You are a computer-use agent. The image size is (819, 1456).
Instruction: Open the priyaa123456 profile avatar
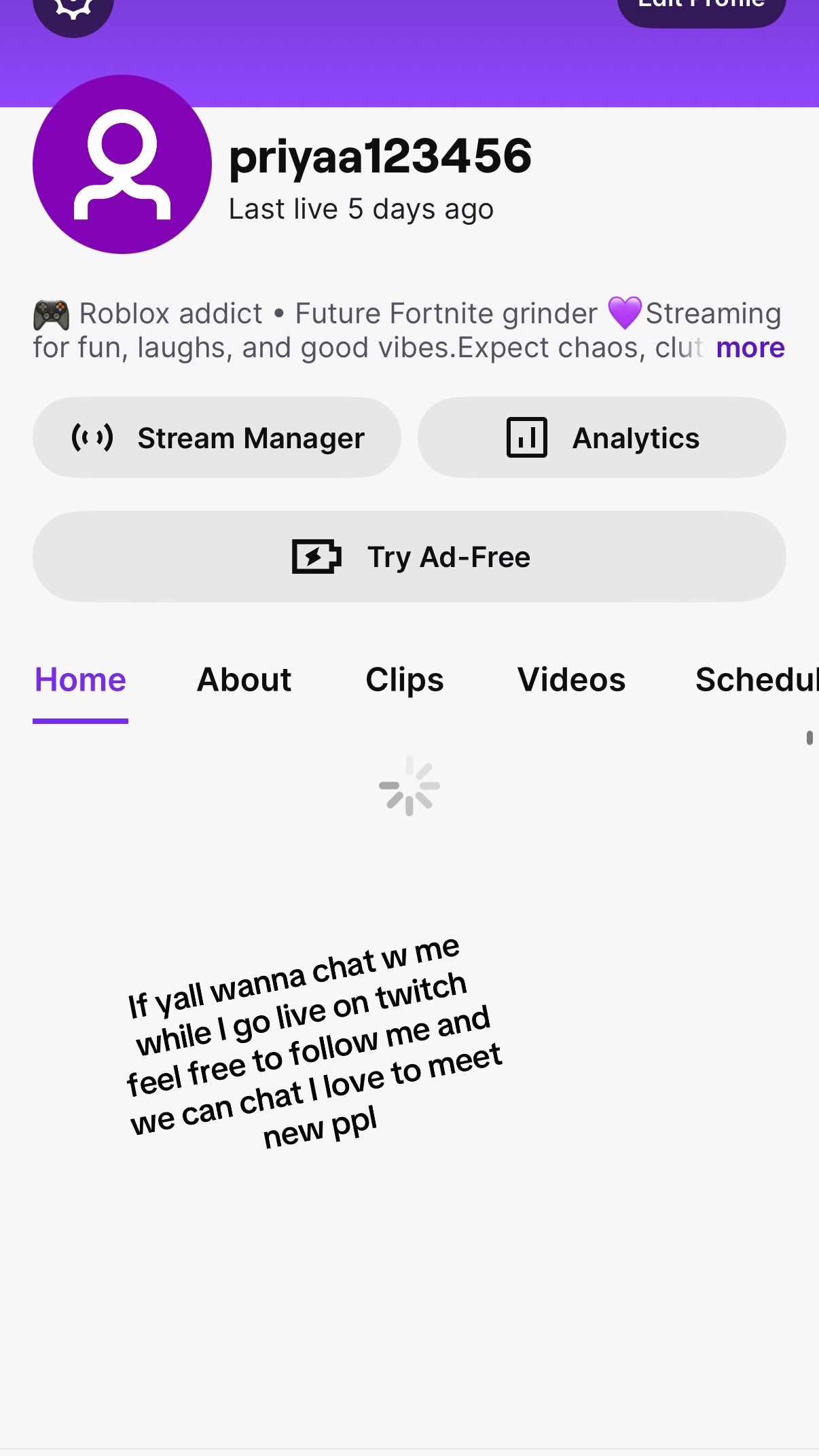pos(122,164)
